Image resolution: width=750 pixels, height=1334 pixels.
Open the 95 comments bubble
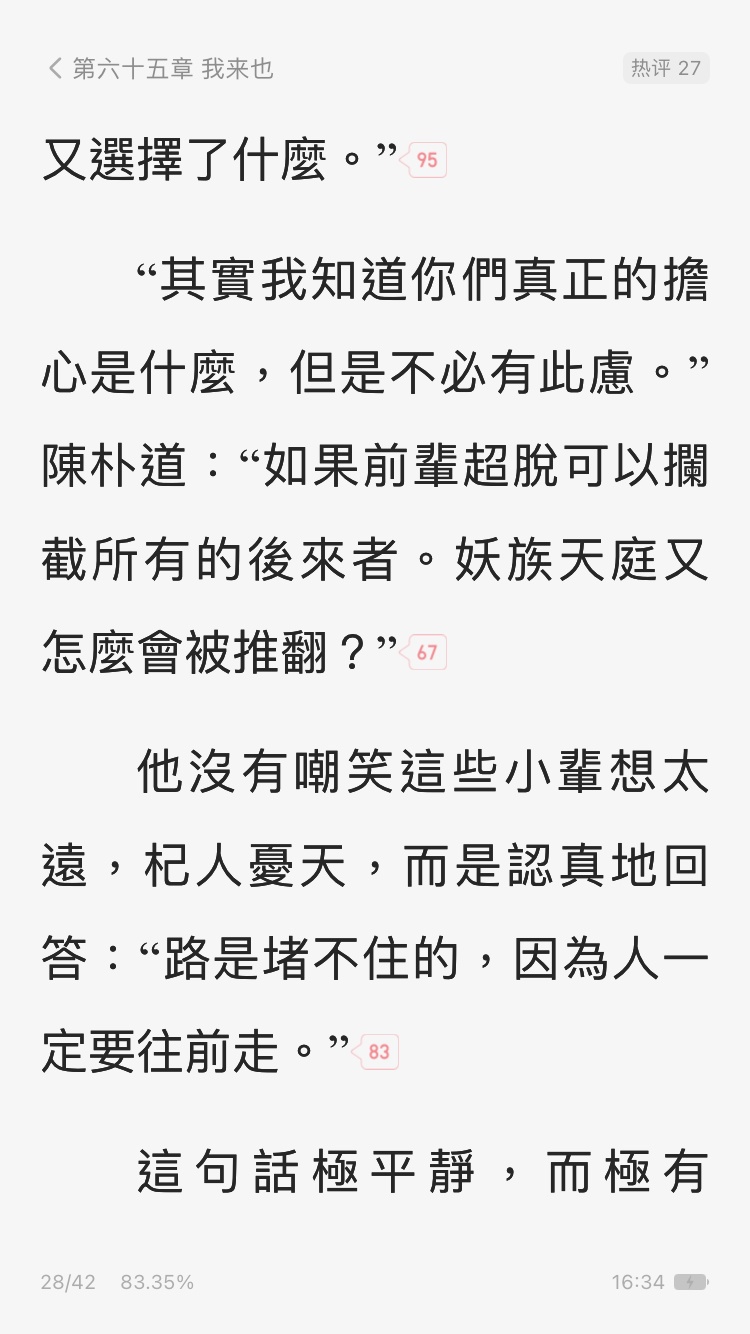click(425, 160)
